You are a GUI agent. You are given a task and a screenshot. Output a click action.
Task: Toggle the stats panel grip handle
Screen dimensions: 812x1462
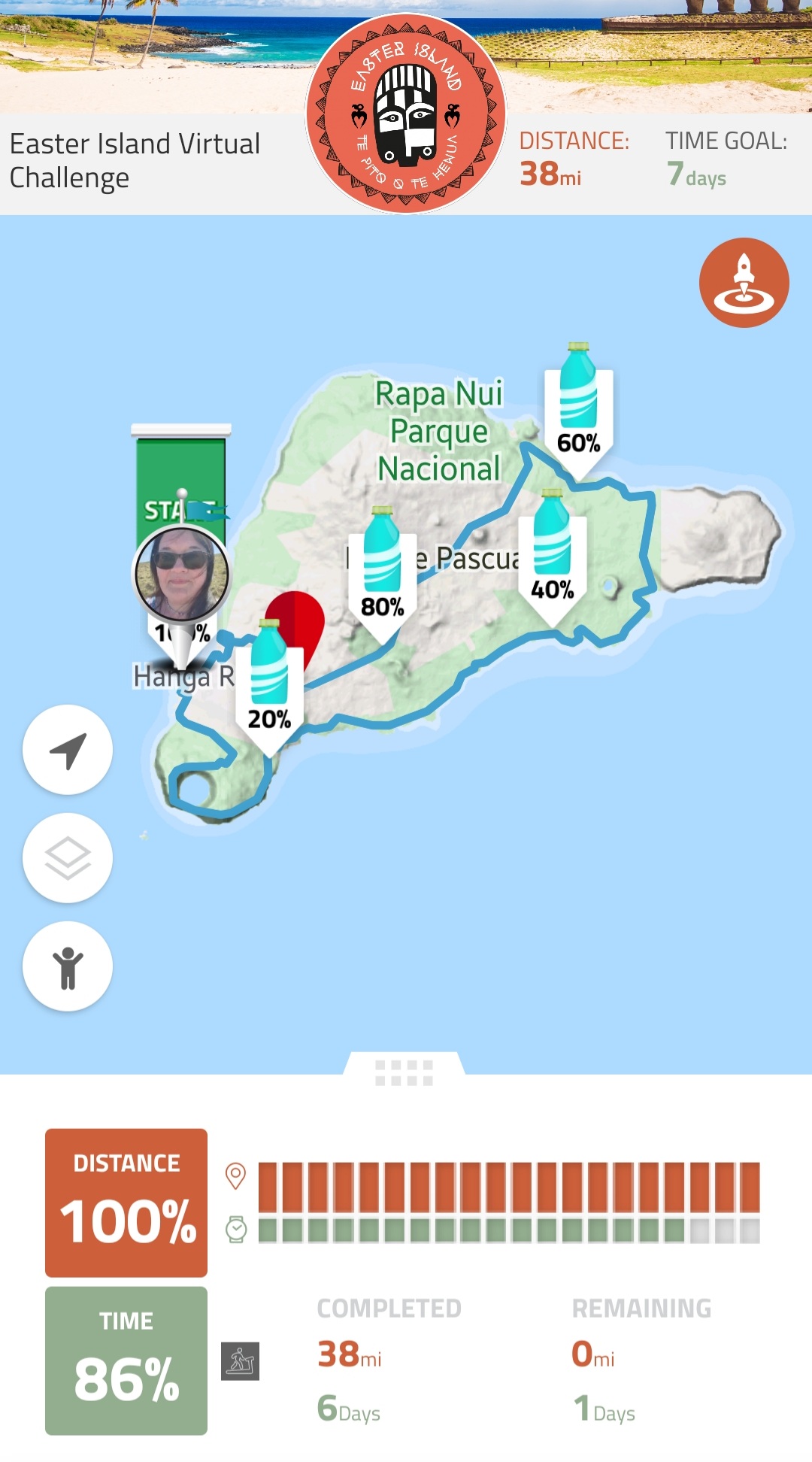404,1072
